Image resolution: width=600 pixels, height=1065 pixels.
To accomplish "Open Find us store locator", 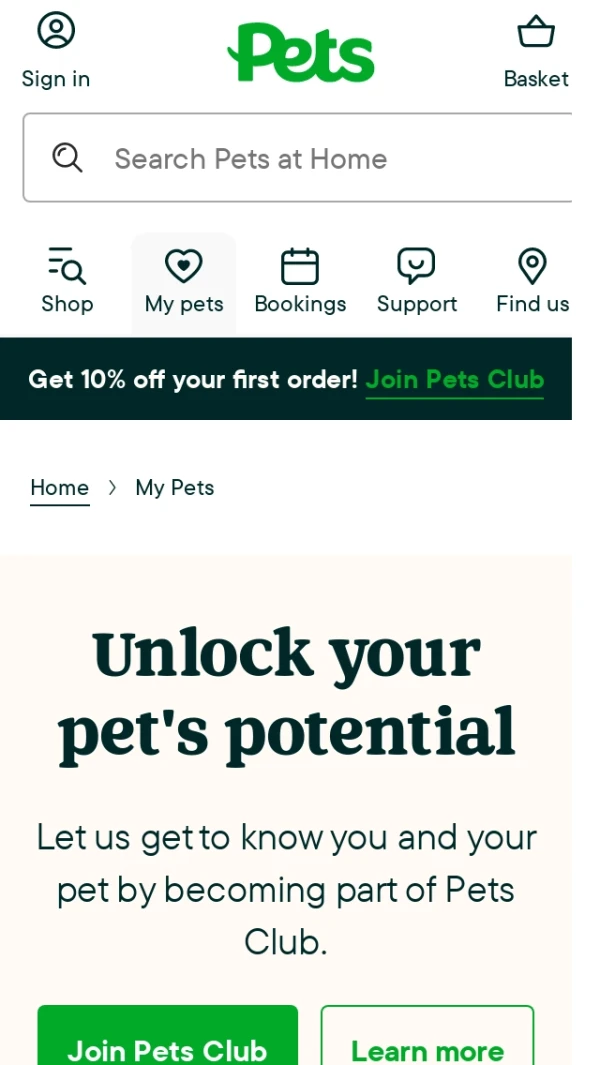I will click(532, 282).
